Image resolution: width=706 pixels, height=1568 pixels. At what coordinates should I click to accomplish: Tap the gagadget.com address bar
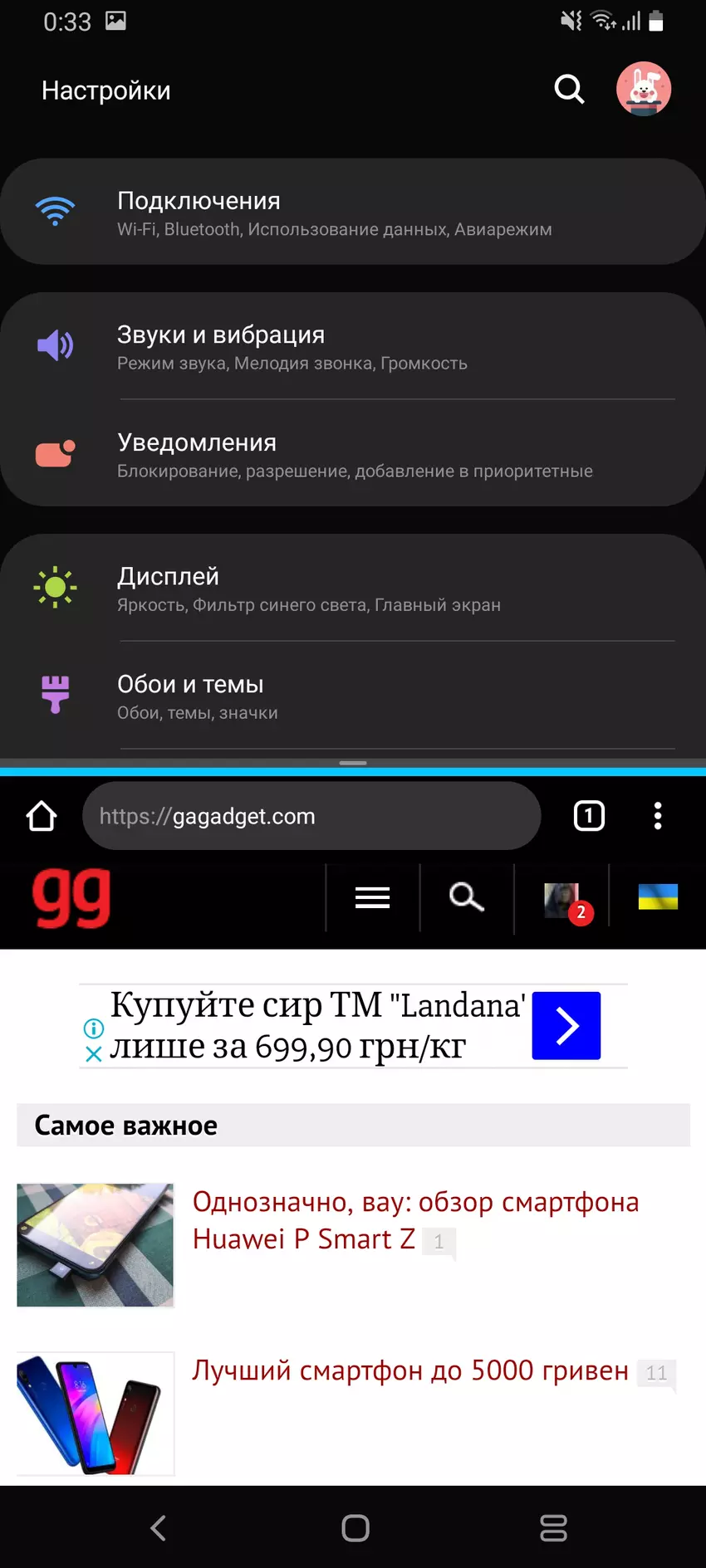tap(311, 816)
